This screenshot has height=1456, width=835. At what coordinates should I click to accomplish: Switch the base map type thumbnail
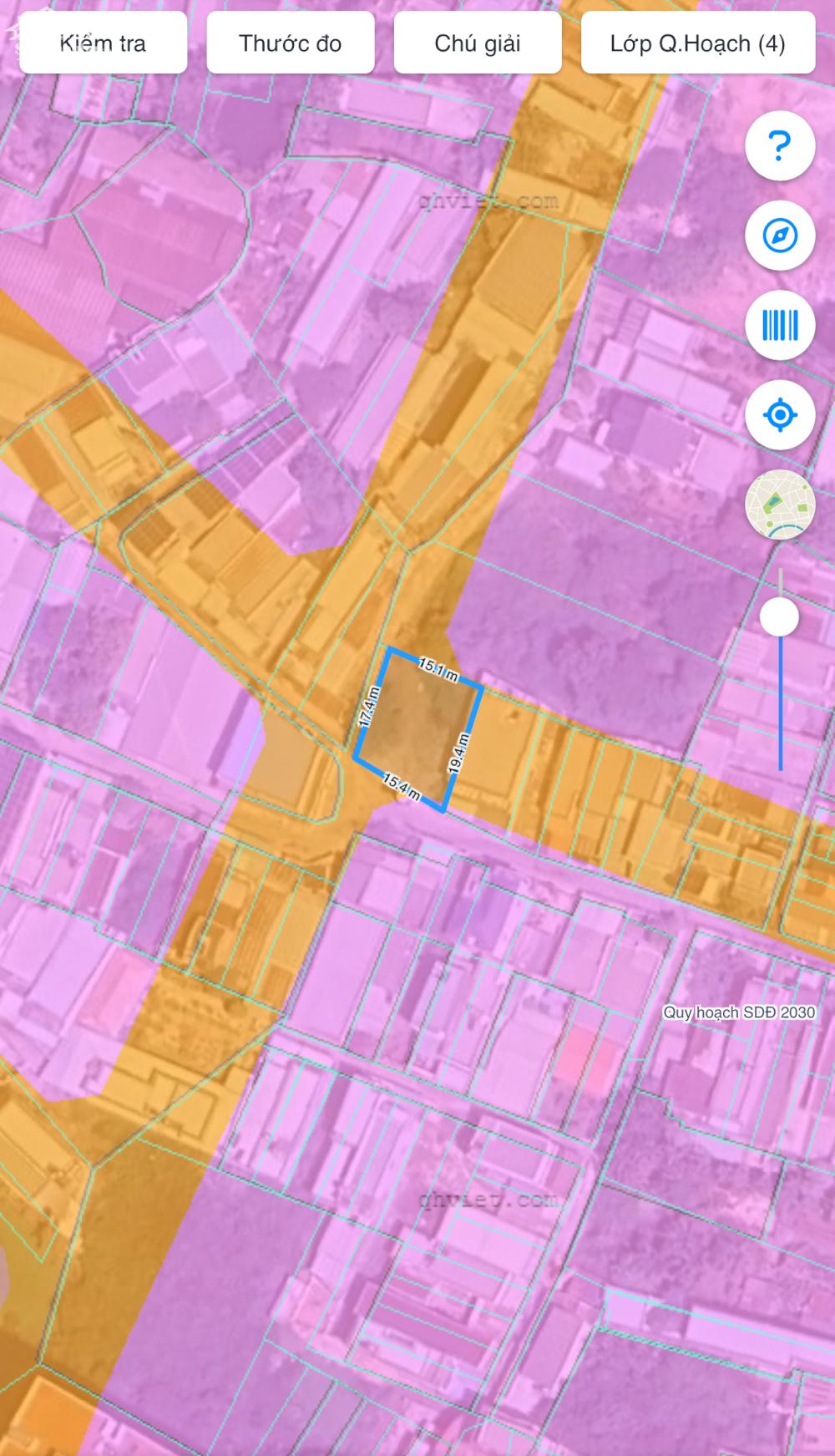point(780,504)
